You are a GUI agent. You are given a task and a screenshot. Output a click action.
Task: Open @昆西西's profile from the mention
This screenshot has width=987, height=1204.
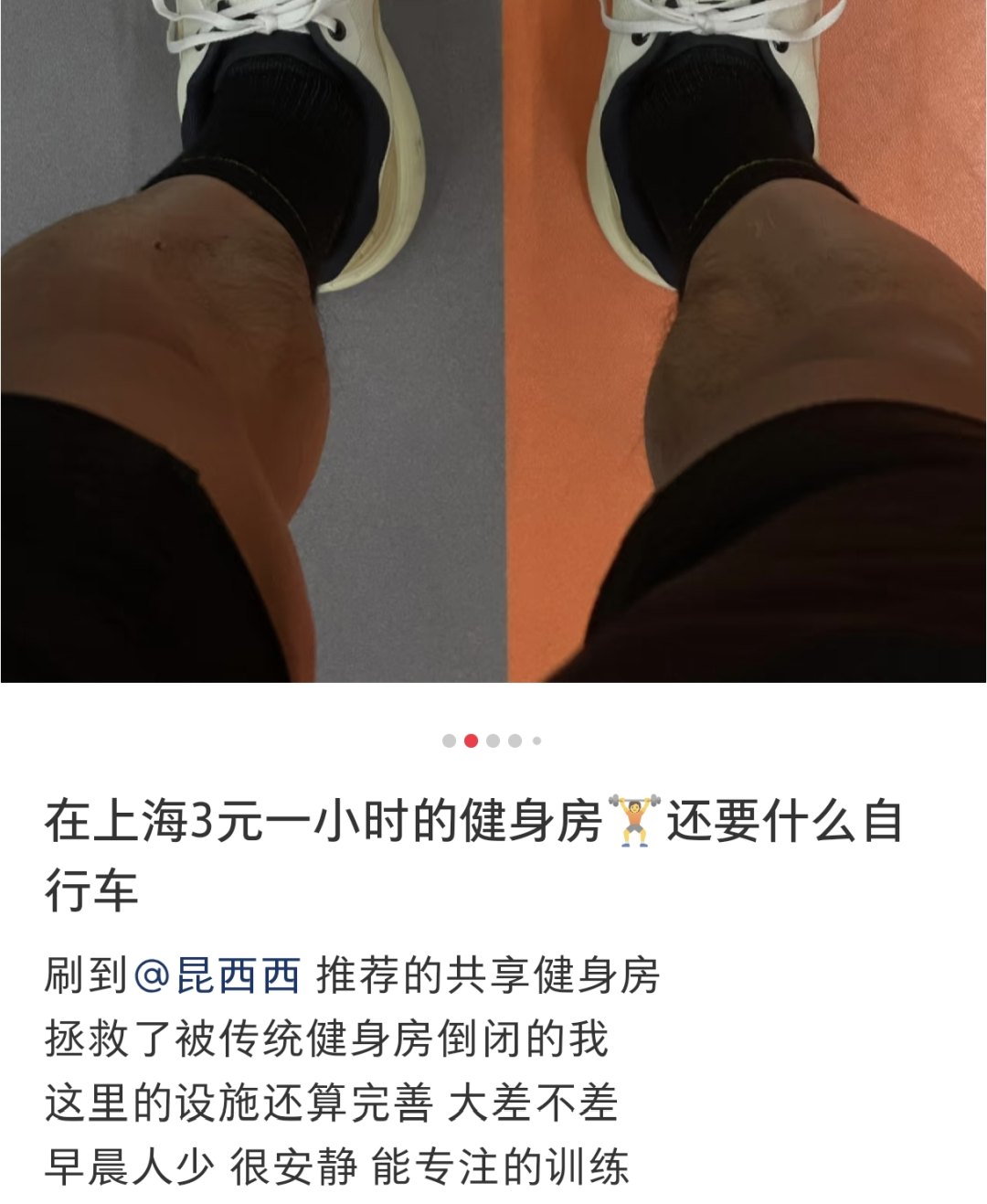pyautogui.click(x=218, y=975)
